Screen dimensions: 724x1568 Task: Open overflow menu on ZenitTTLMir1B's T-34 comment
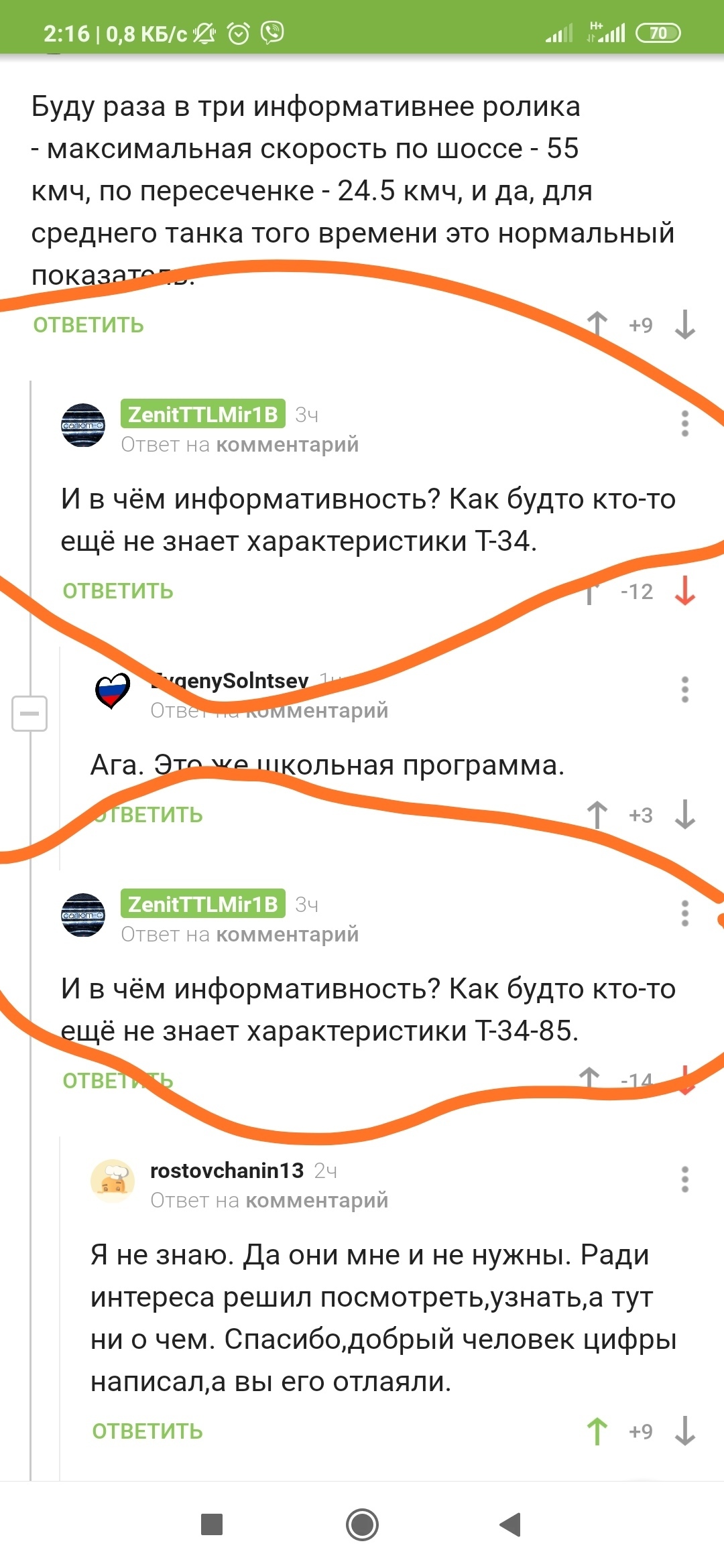pyautogui.click(x=684, y=423)
